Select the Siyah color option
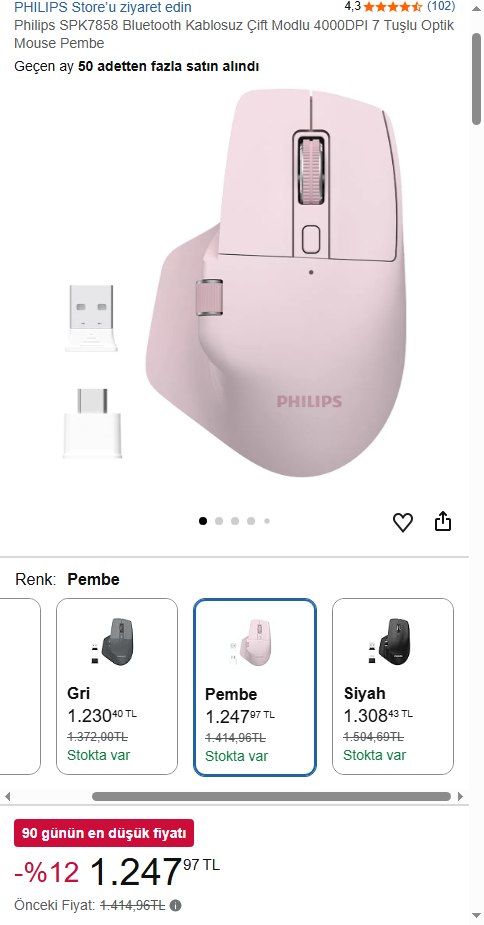The width and height of the screenshot is (484, 925). [393, 686]
